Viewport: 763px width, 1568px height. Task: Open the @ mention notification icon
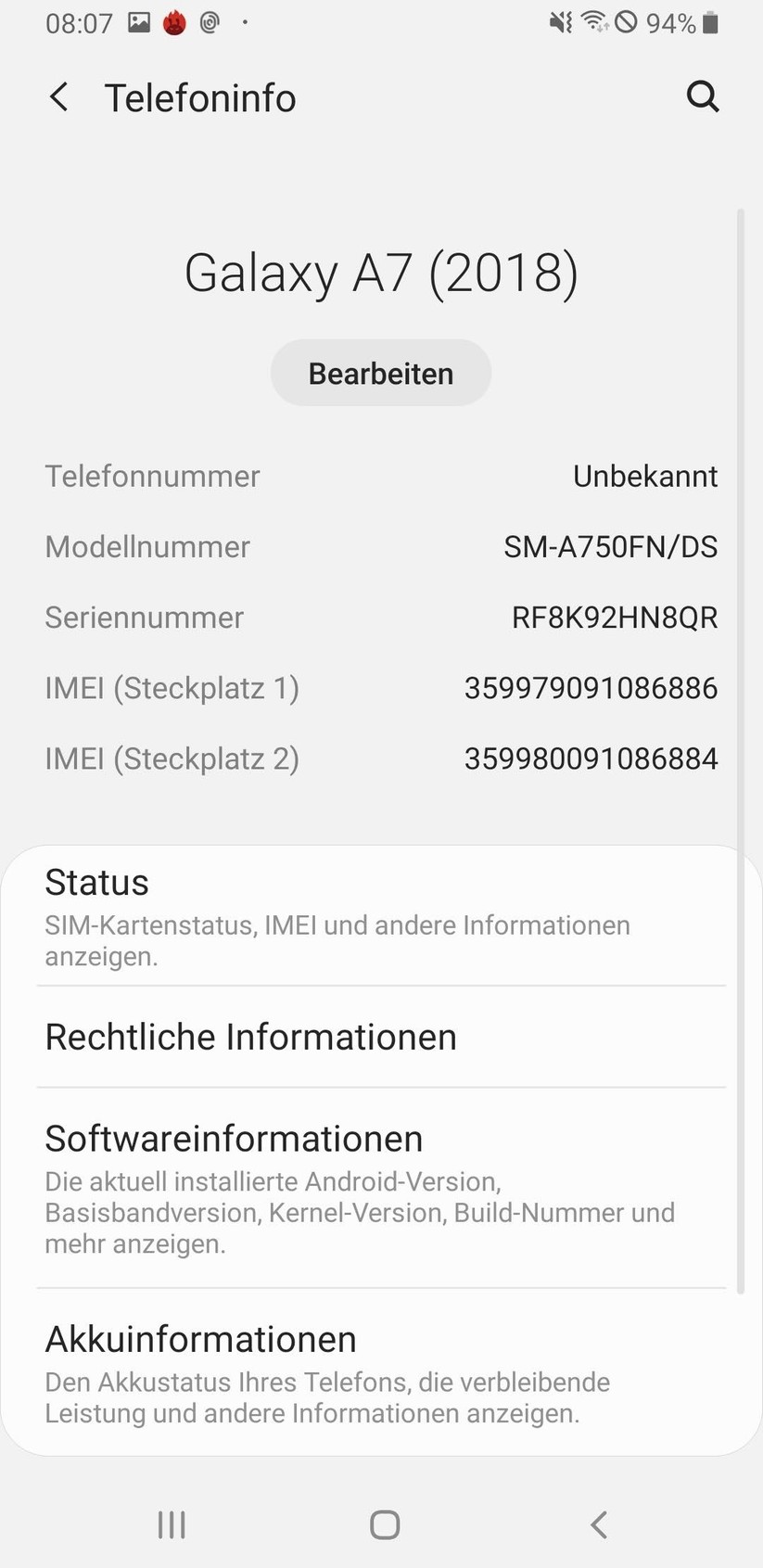[x=209, y=22]
